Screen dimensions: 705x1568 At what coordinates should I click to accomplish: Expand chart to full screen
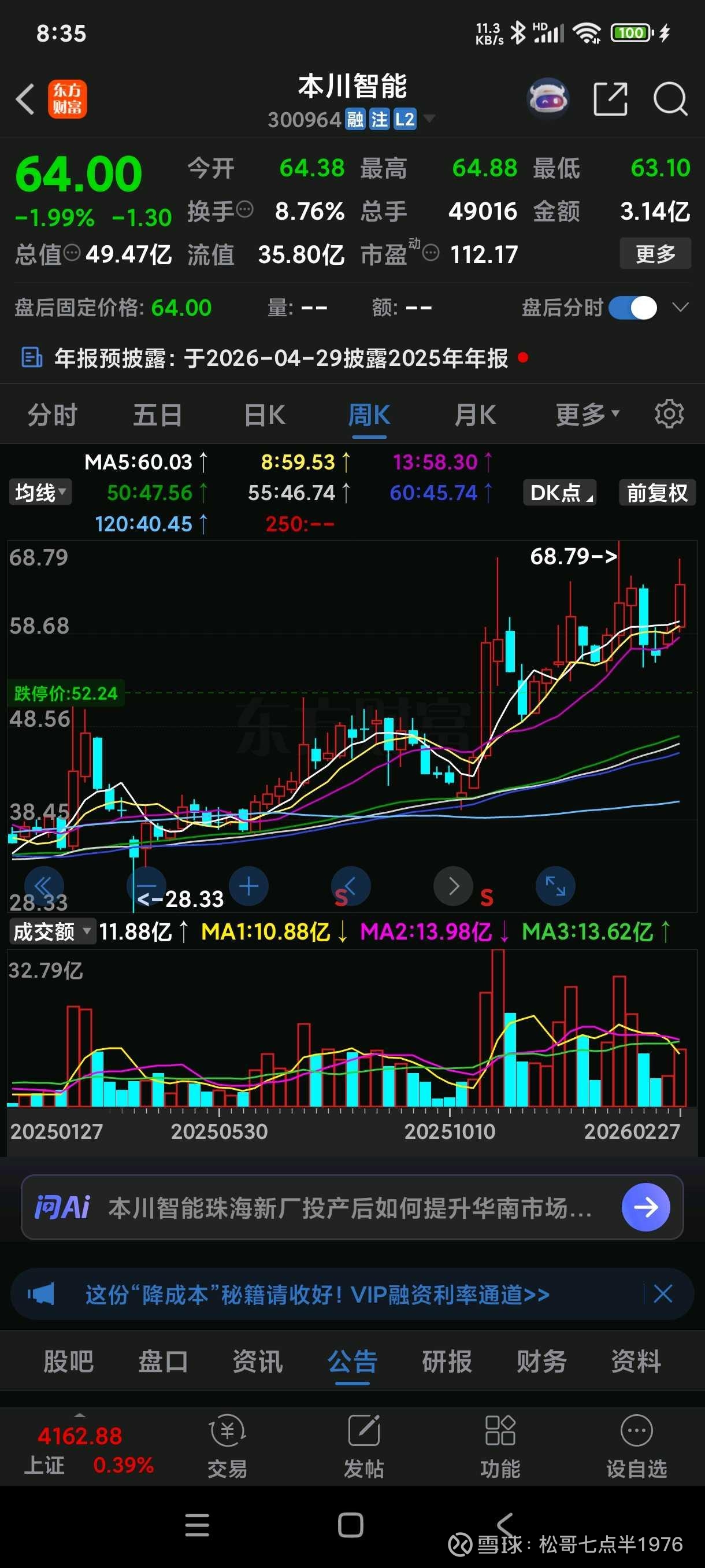(x=555, y=886)
